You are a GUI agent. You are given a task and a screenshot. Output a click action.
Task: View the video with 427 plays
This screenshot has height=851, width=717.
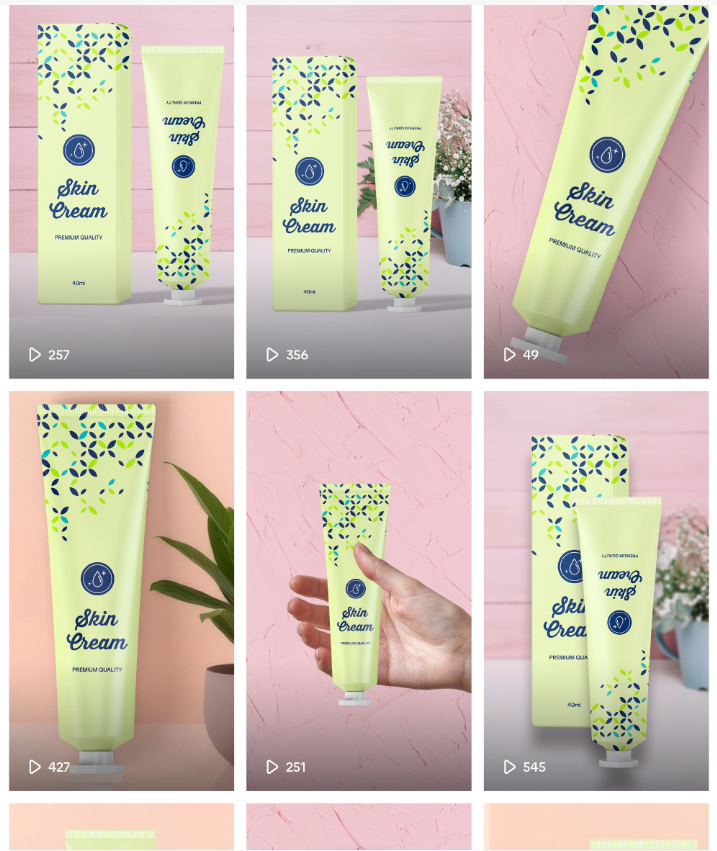pos(121,590)
